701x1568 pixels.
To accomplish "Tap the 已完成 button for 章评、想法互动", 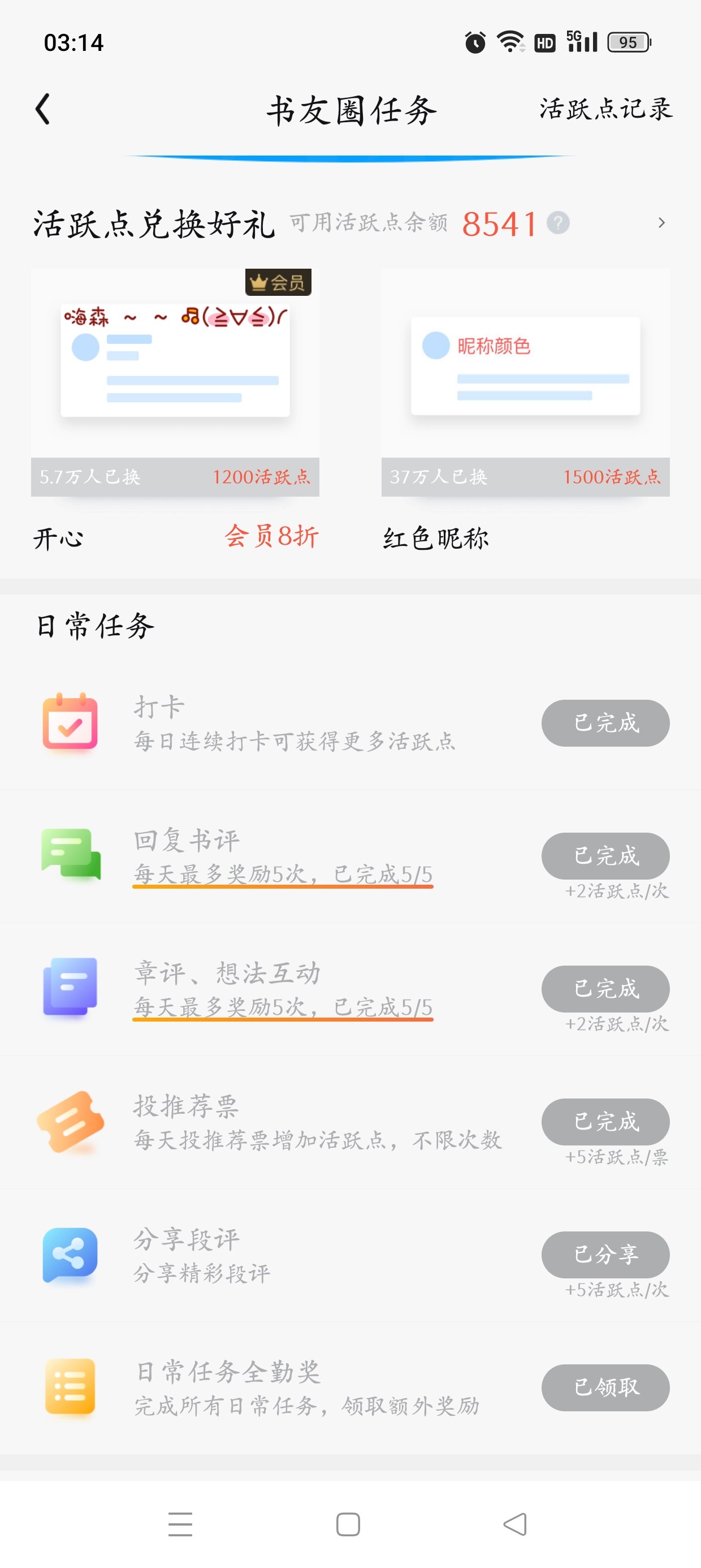I will point(605,988).
